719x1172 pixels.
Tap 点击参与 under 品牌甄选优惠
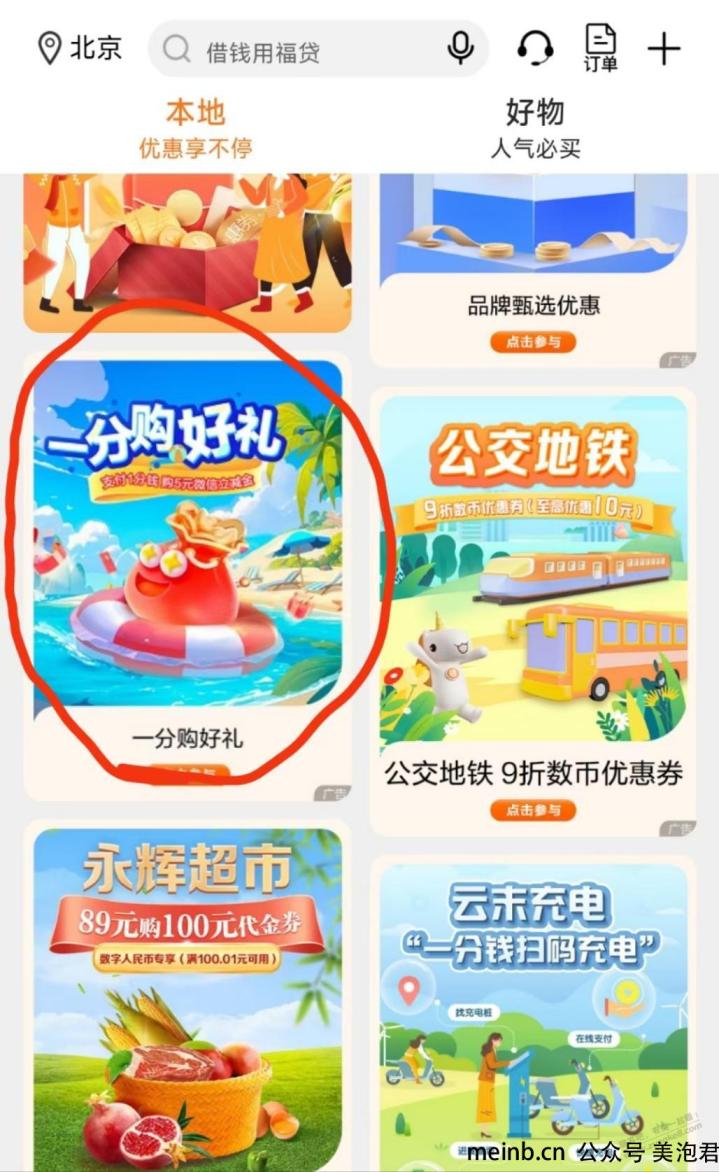click(x=534, y=342)
